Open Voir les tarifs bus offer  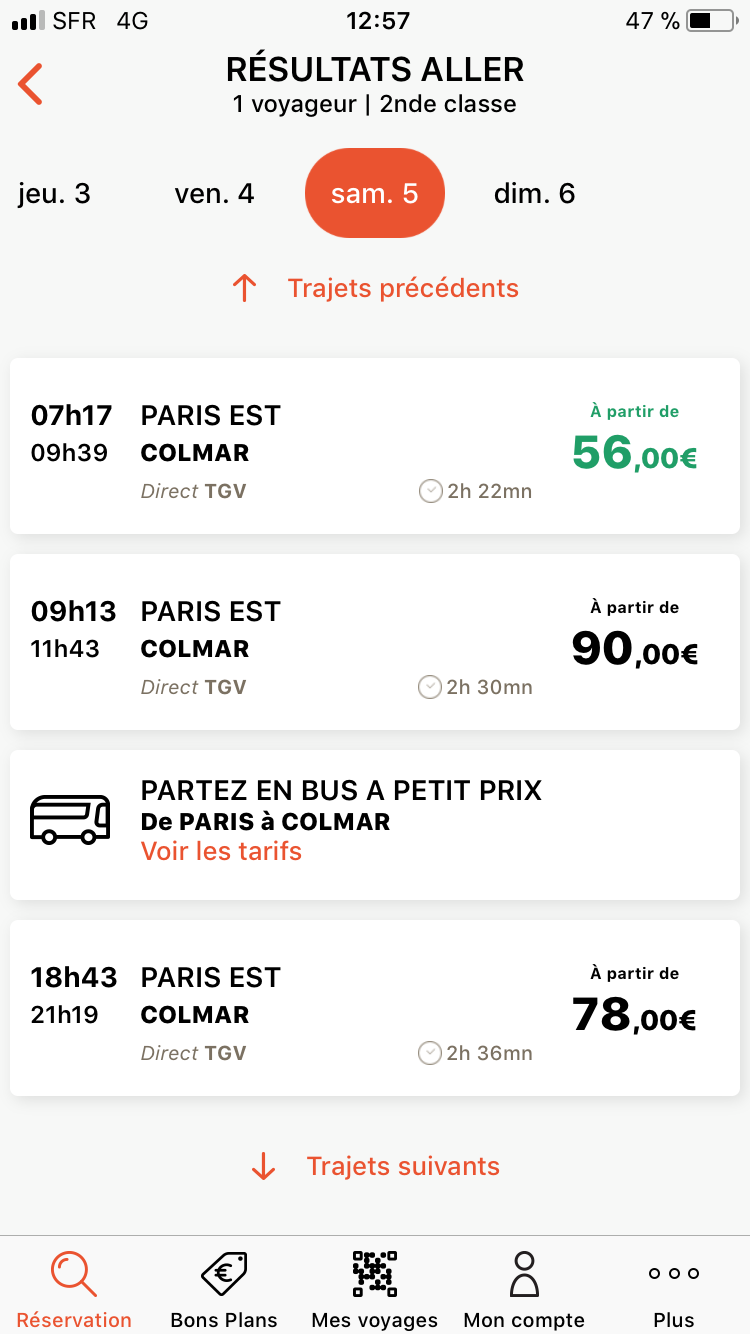click(x=221, y=851)
